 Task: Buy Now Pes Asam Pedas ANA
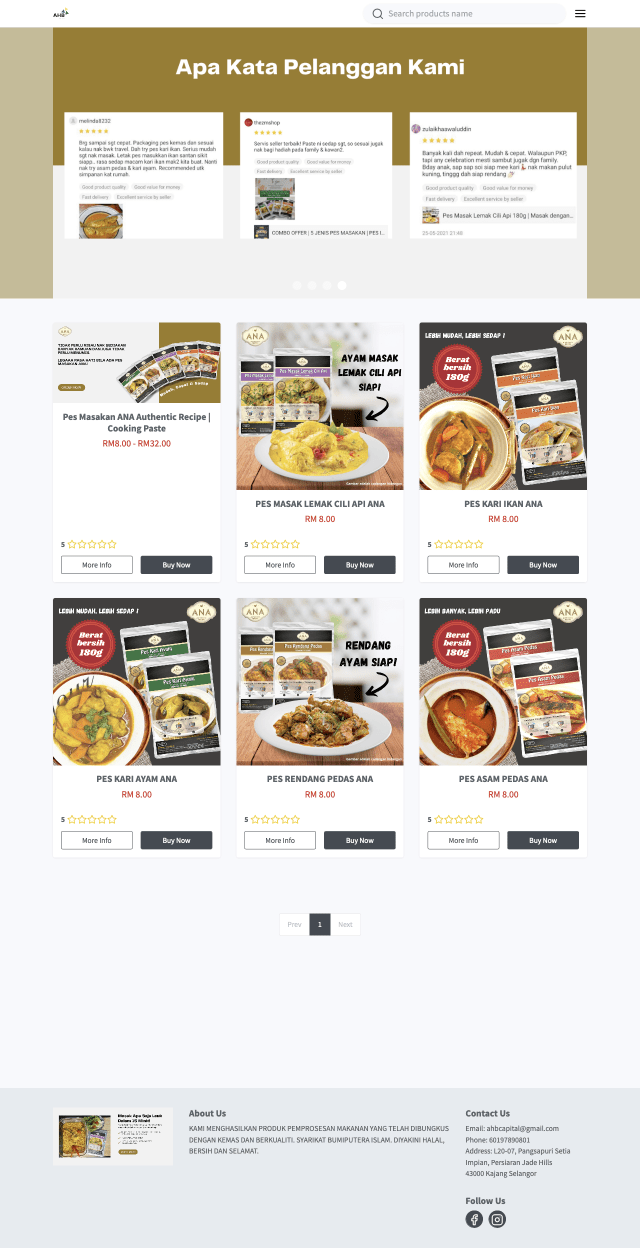[543, 840]
